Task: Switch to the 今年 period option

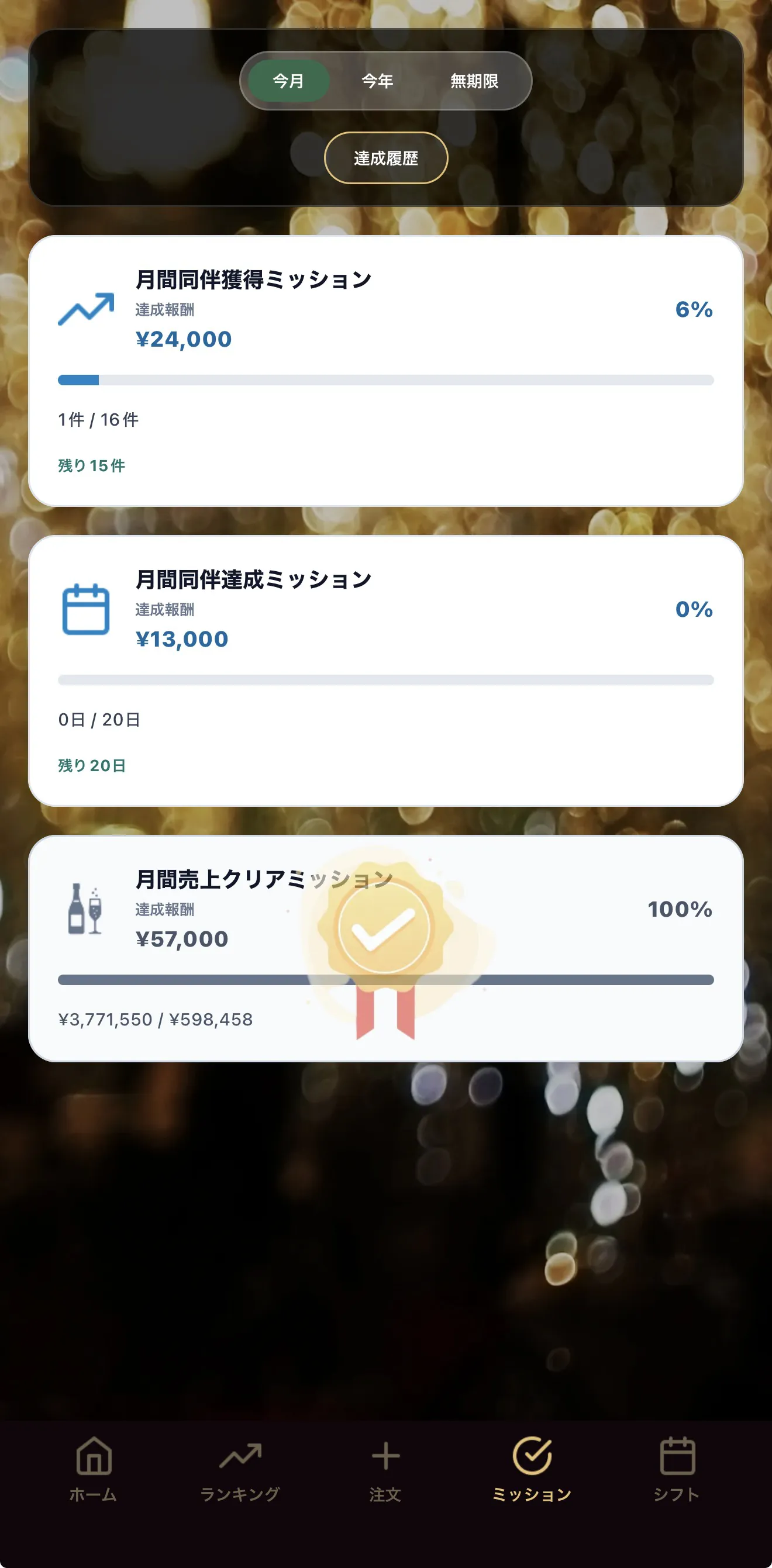Action: [x=377, y=80]
